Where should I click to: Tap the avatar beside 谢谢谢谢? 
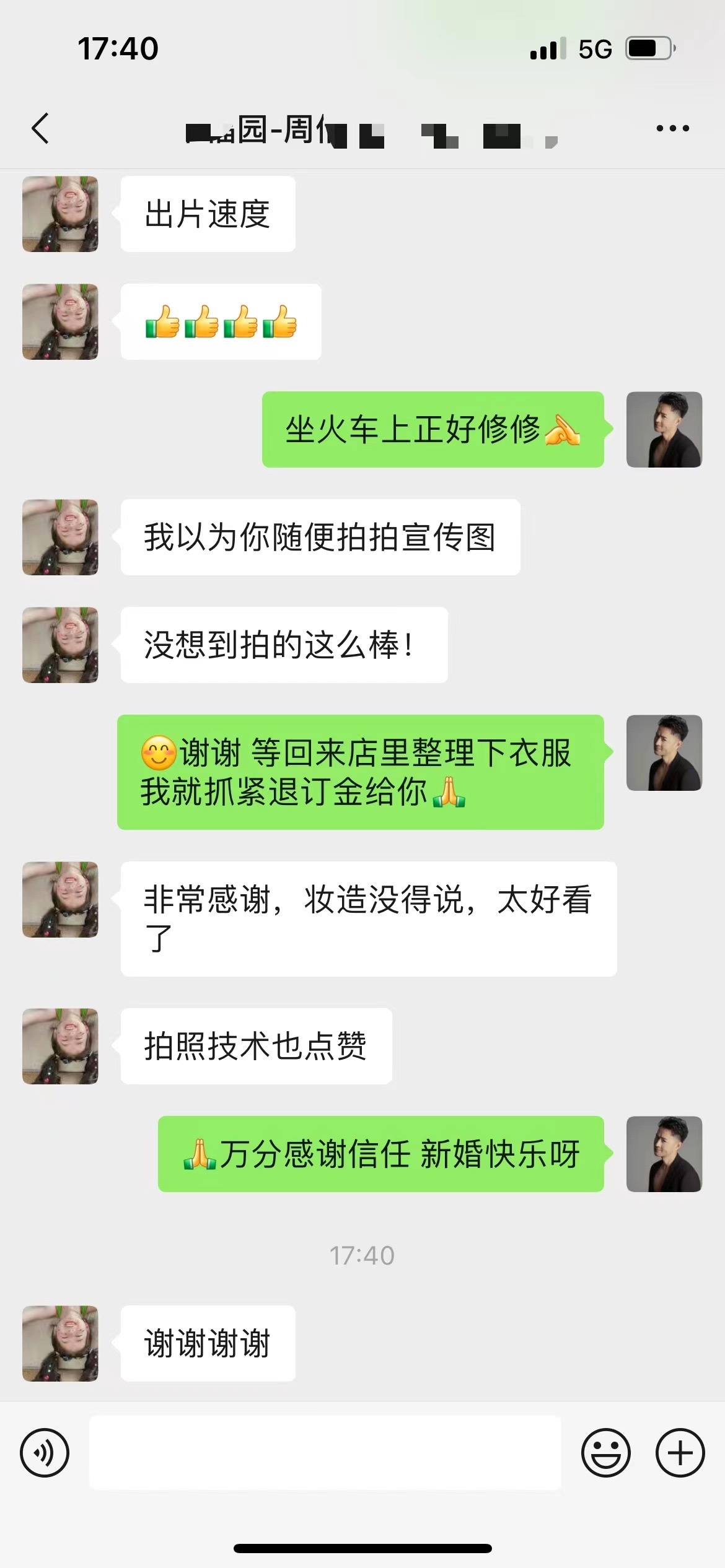pos(60,1343)
